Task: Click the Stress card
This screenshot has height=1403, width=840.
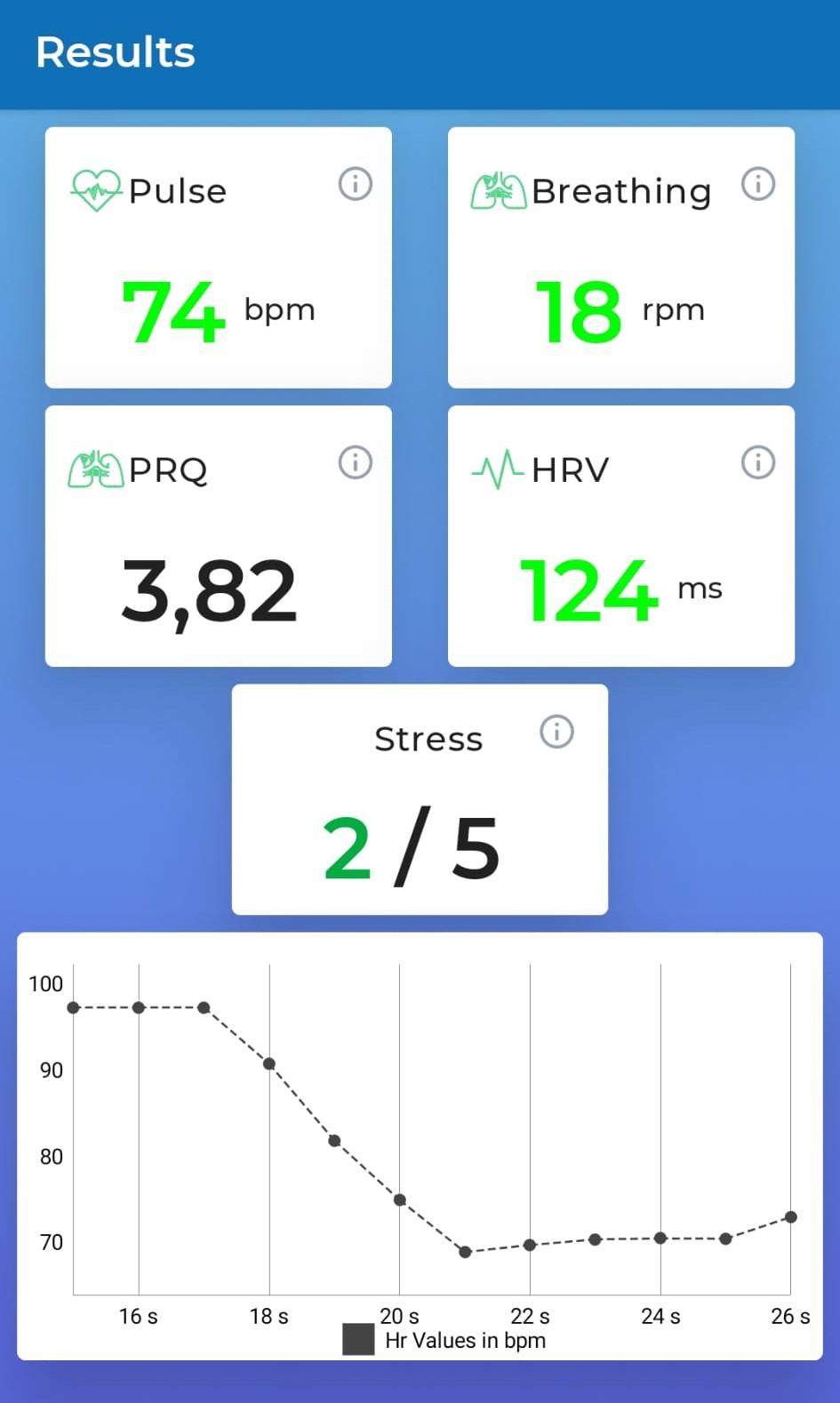Action: pos(419,798)
